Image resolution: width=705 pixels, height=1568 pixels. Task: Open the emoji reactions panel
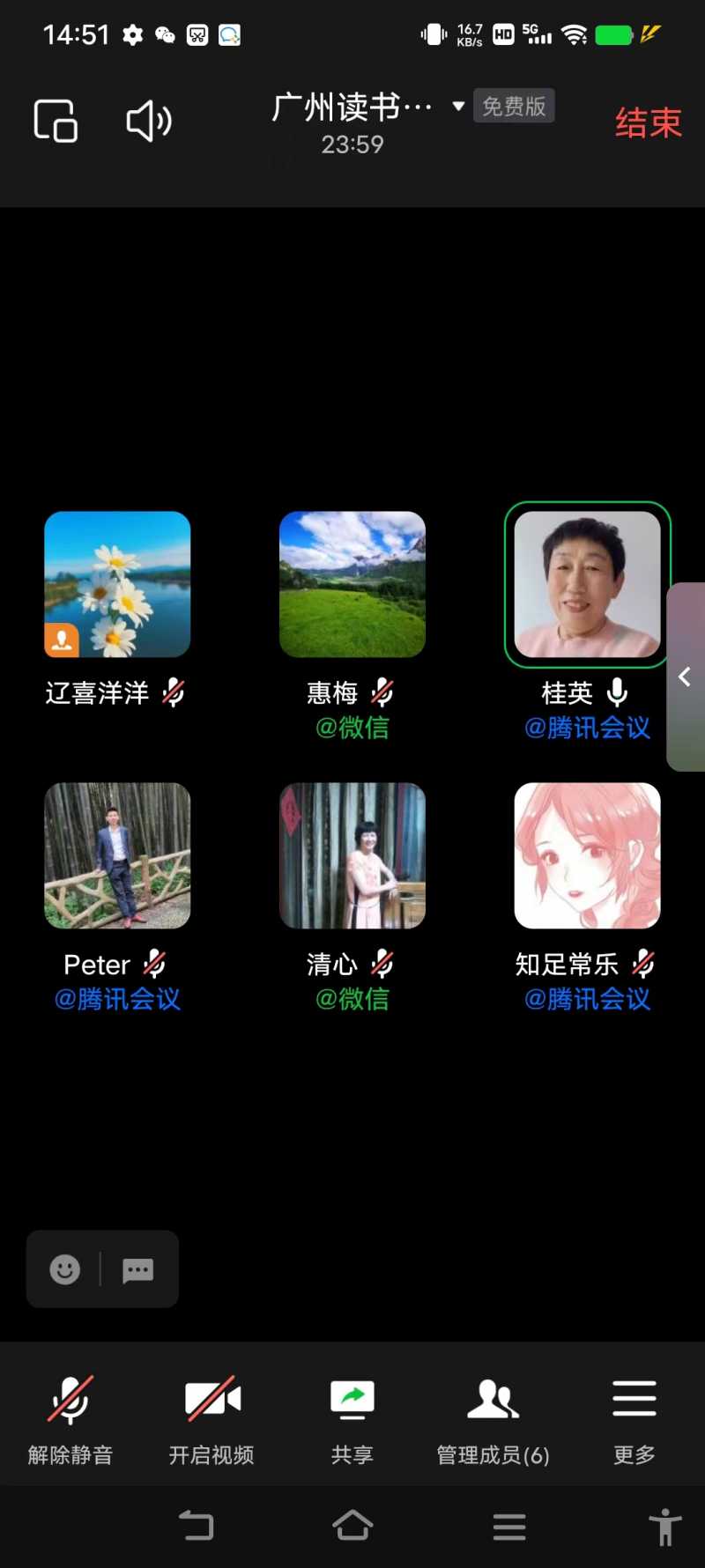pos(63,1269)
